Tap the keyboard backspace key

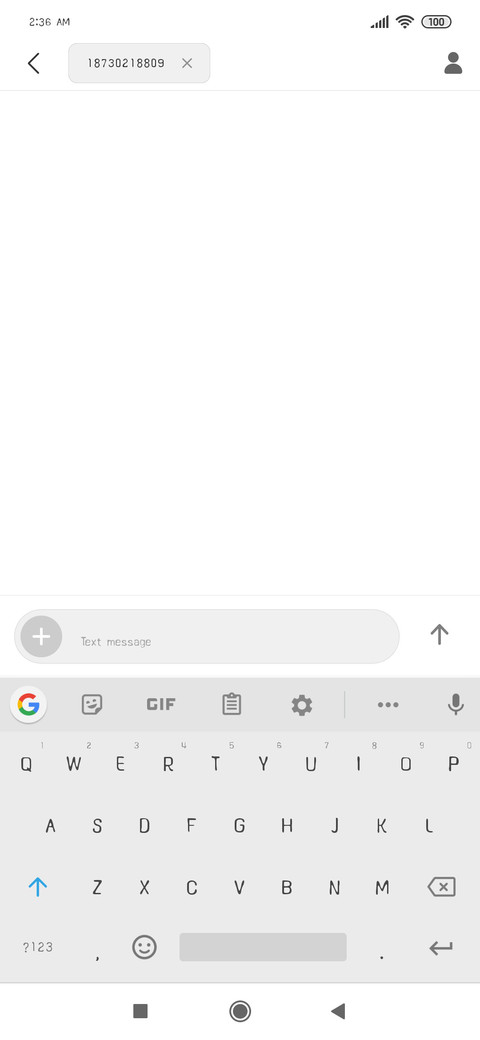click(x=442, y=887)
